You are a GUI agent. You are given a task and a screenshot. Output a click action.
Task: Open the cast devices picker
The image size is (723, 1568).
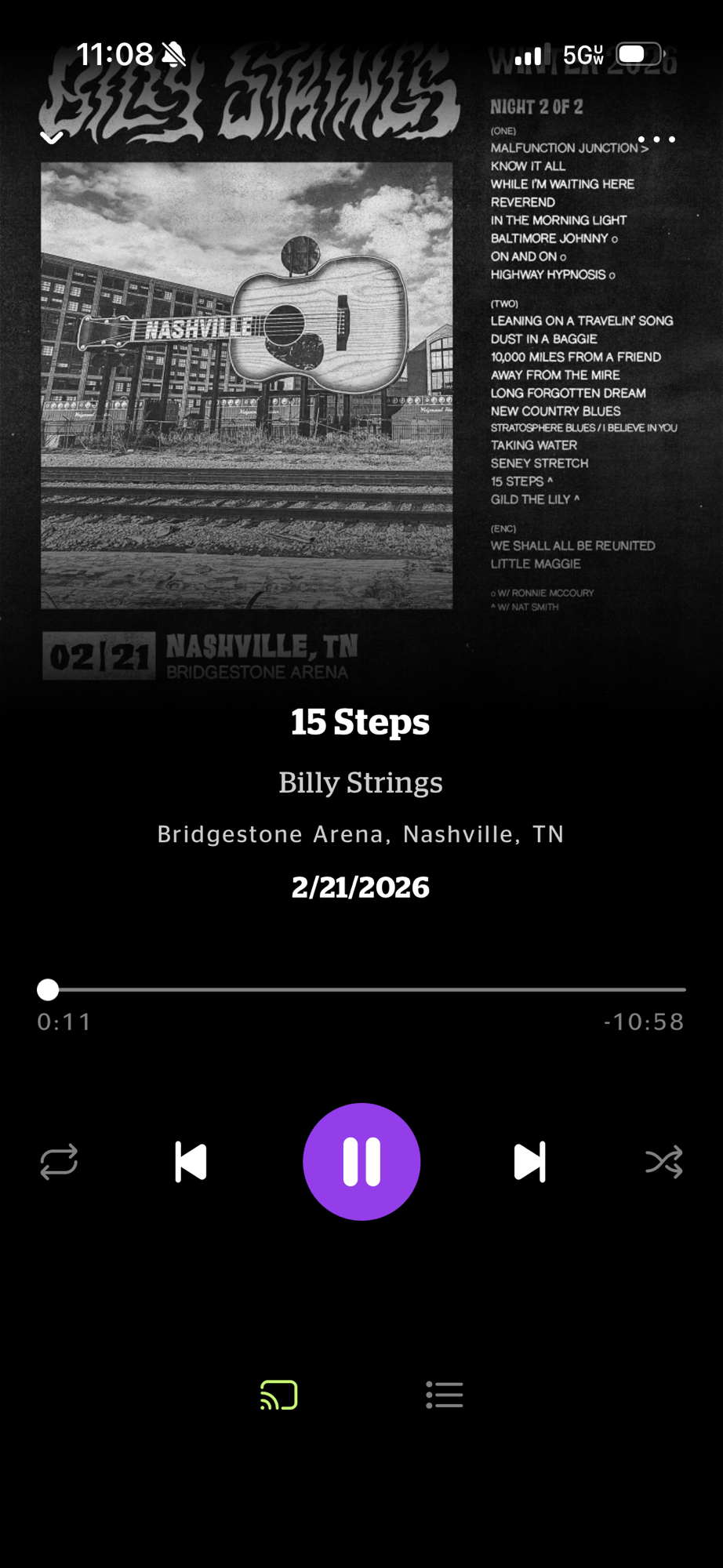[x=278, y=1395]
